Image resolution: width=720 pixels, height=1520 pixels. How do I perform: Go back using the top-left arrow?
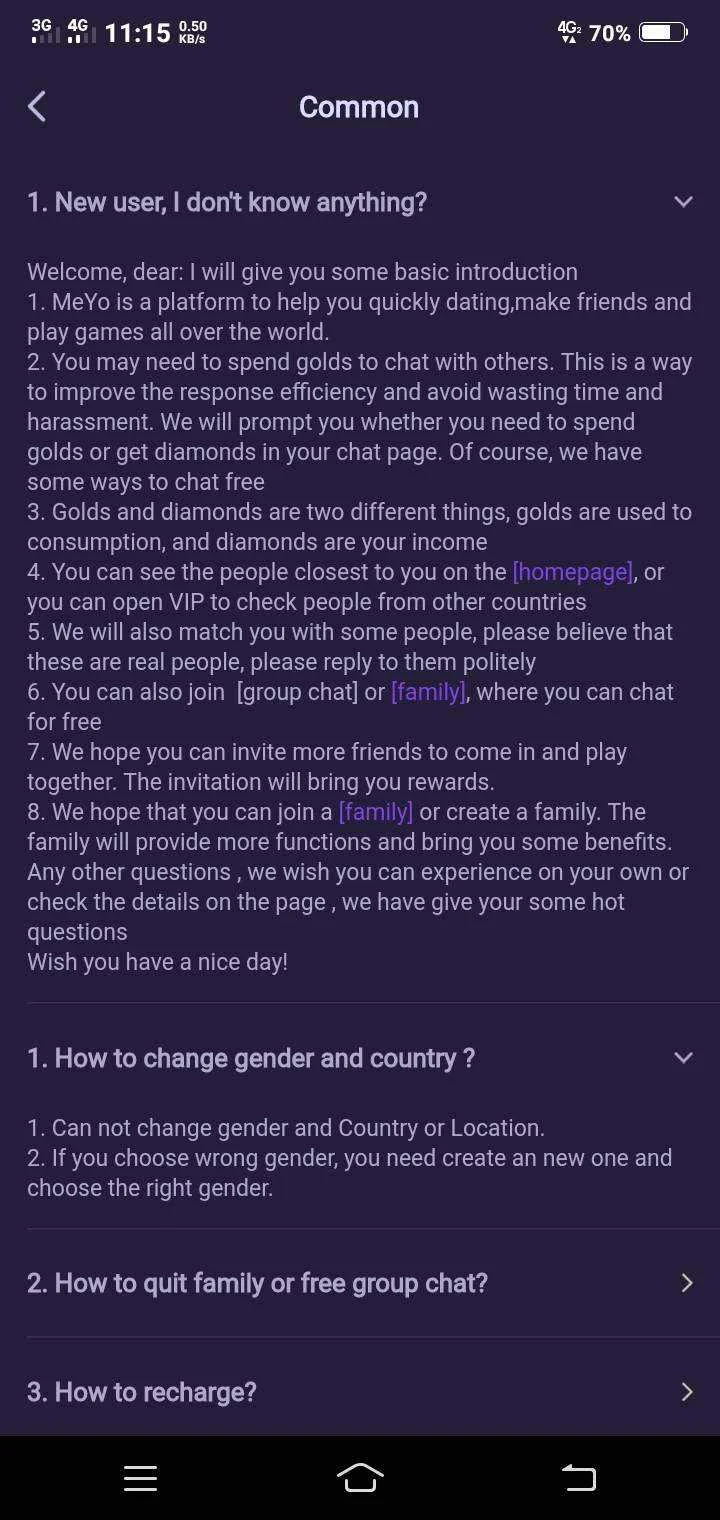coord(37,107)
